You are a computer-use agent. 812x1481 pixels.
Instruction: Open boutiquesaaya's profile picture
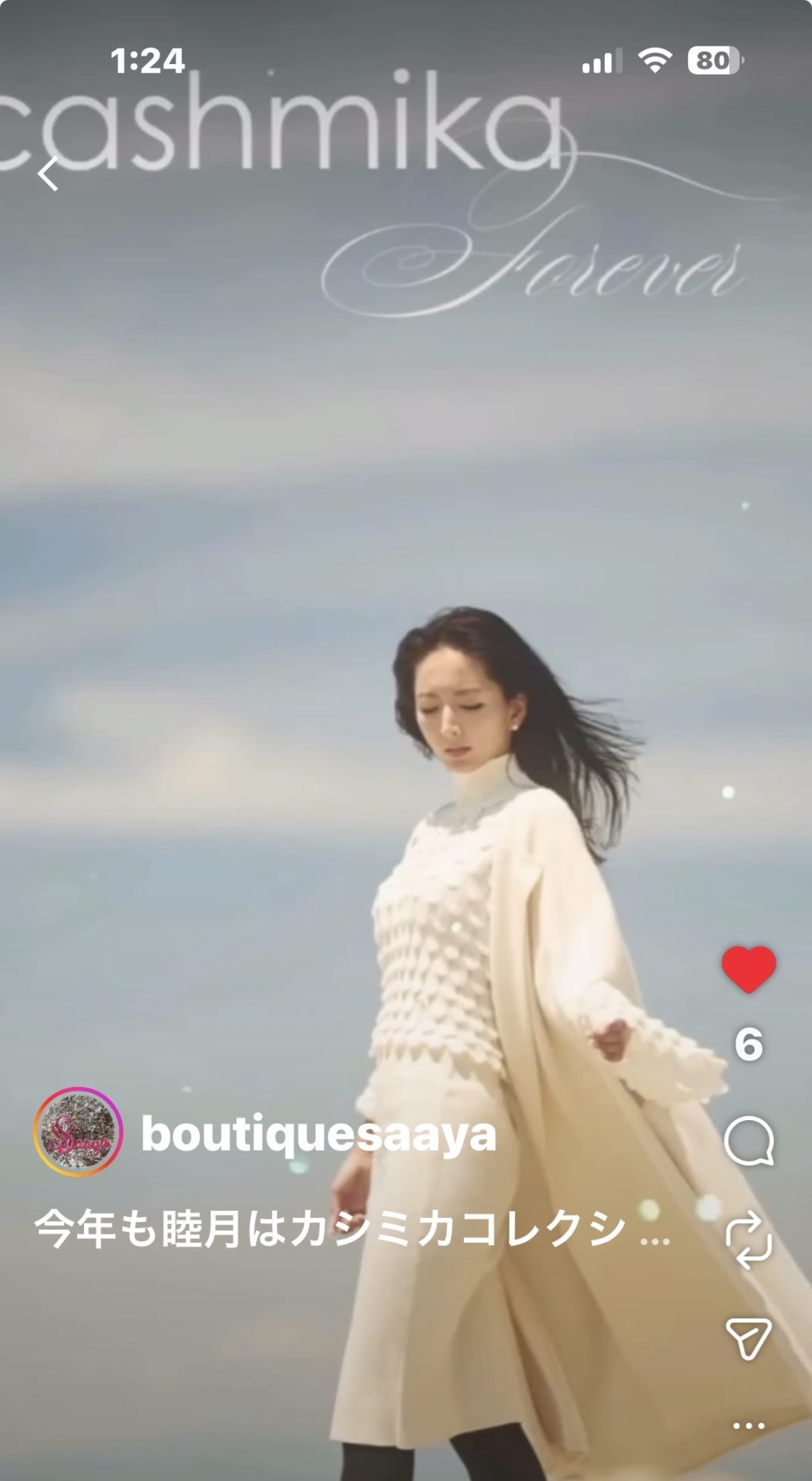78,1132
